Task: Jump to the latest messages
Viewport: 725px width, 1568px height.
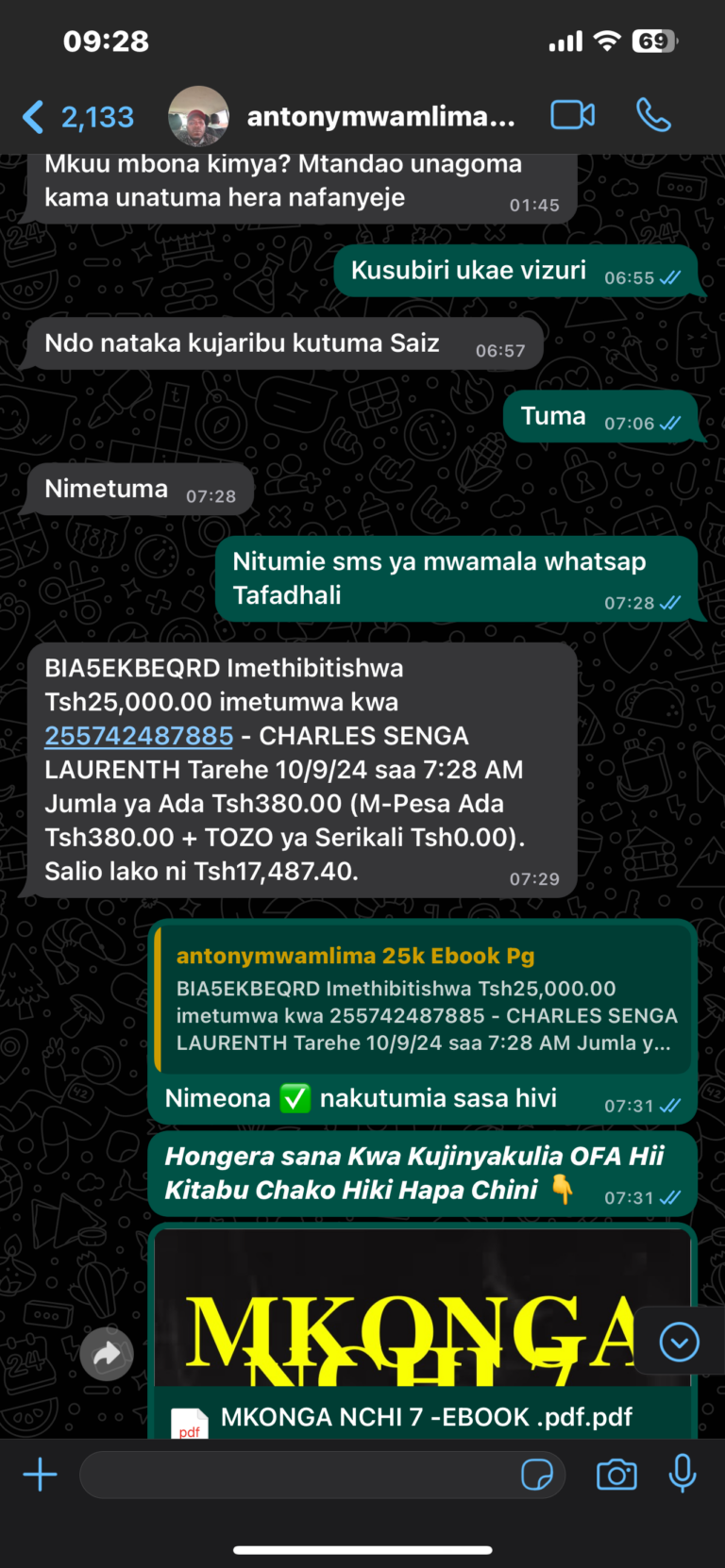Action: pyautogui.click(x=679, y=1341)
